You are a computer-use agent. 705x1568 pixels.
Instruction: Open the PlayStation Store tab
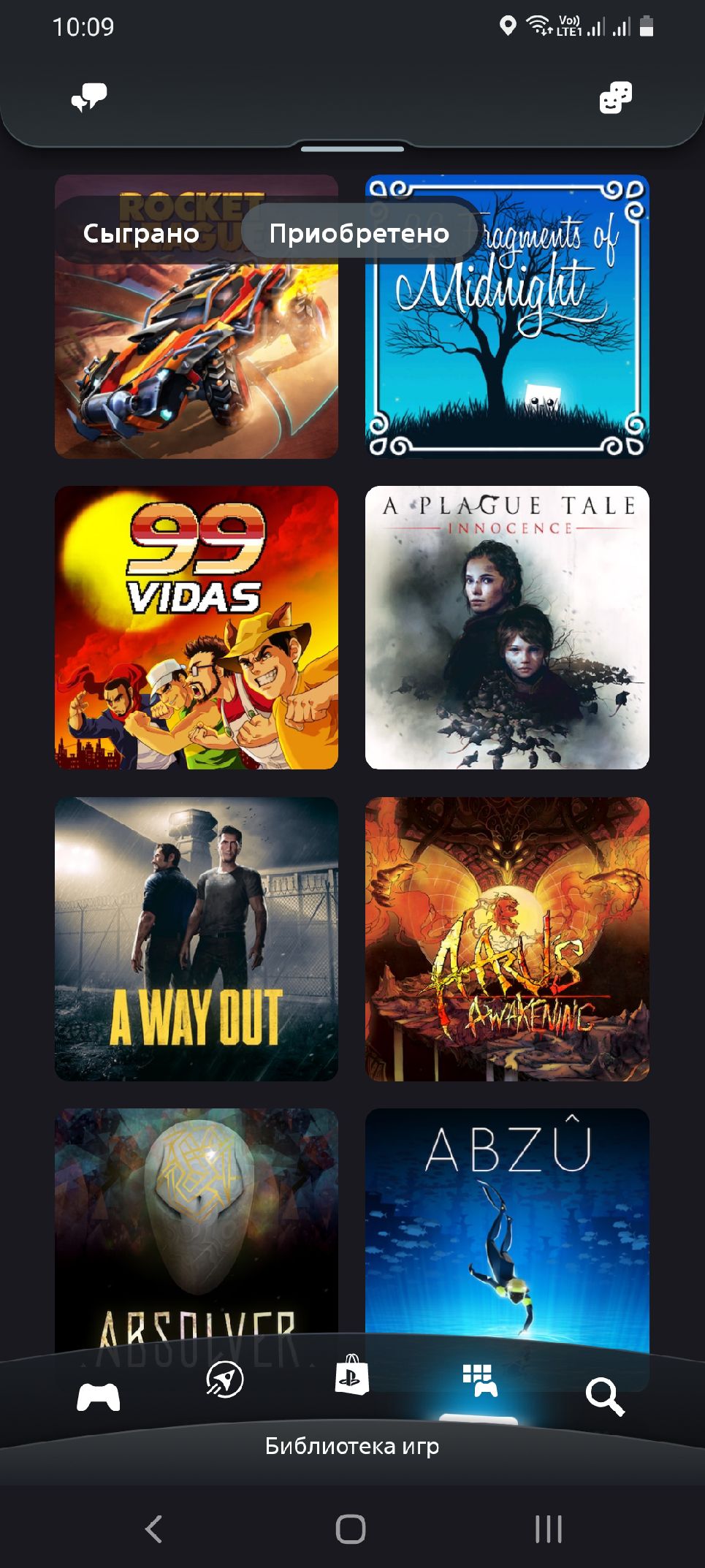click(351, 1374)
